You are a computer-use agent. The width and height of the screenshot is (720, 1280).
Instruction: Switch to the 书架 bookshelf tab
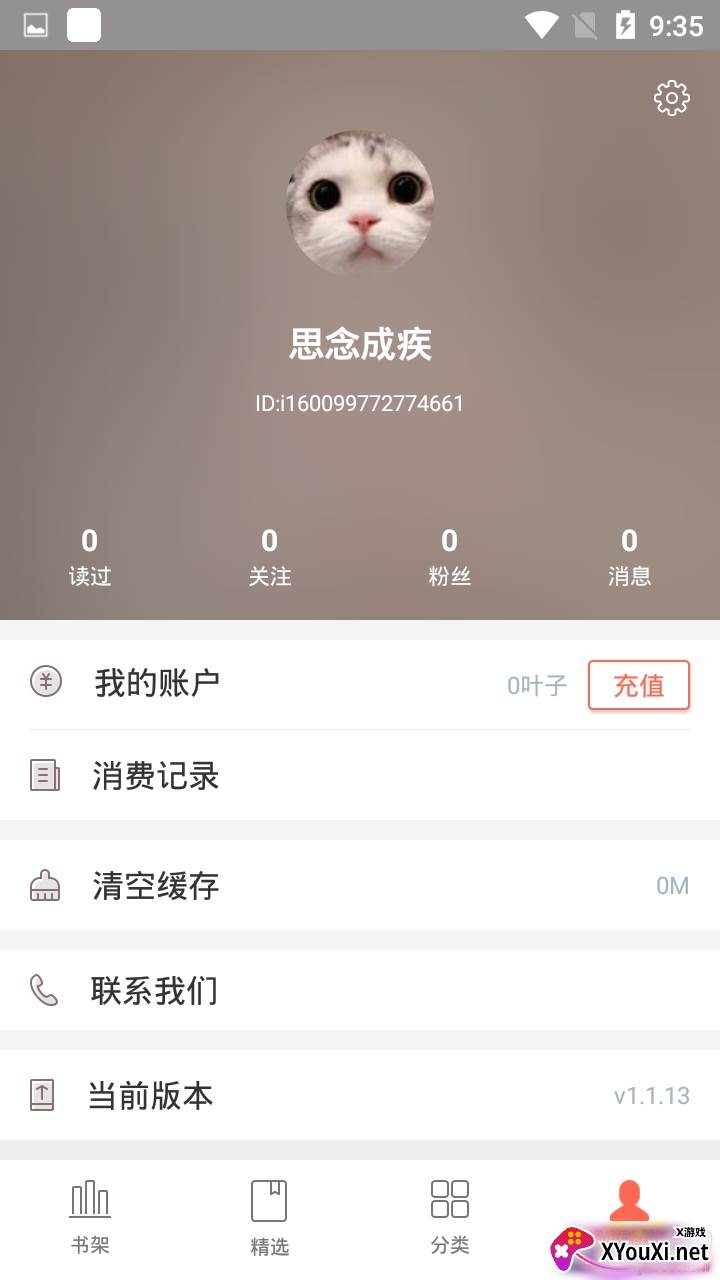coord(90,1216)
